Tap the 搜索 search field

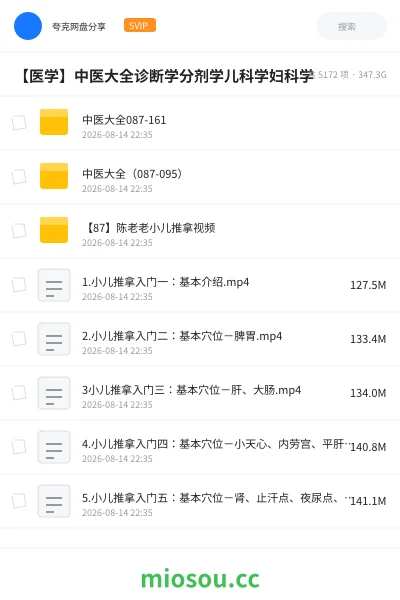352,26
